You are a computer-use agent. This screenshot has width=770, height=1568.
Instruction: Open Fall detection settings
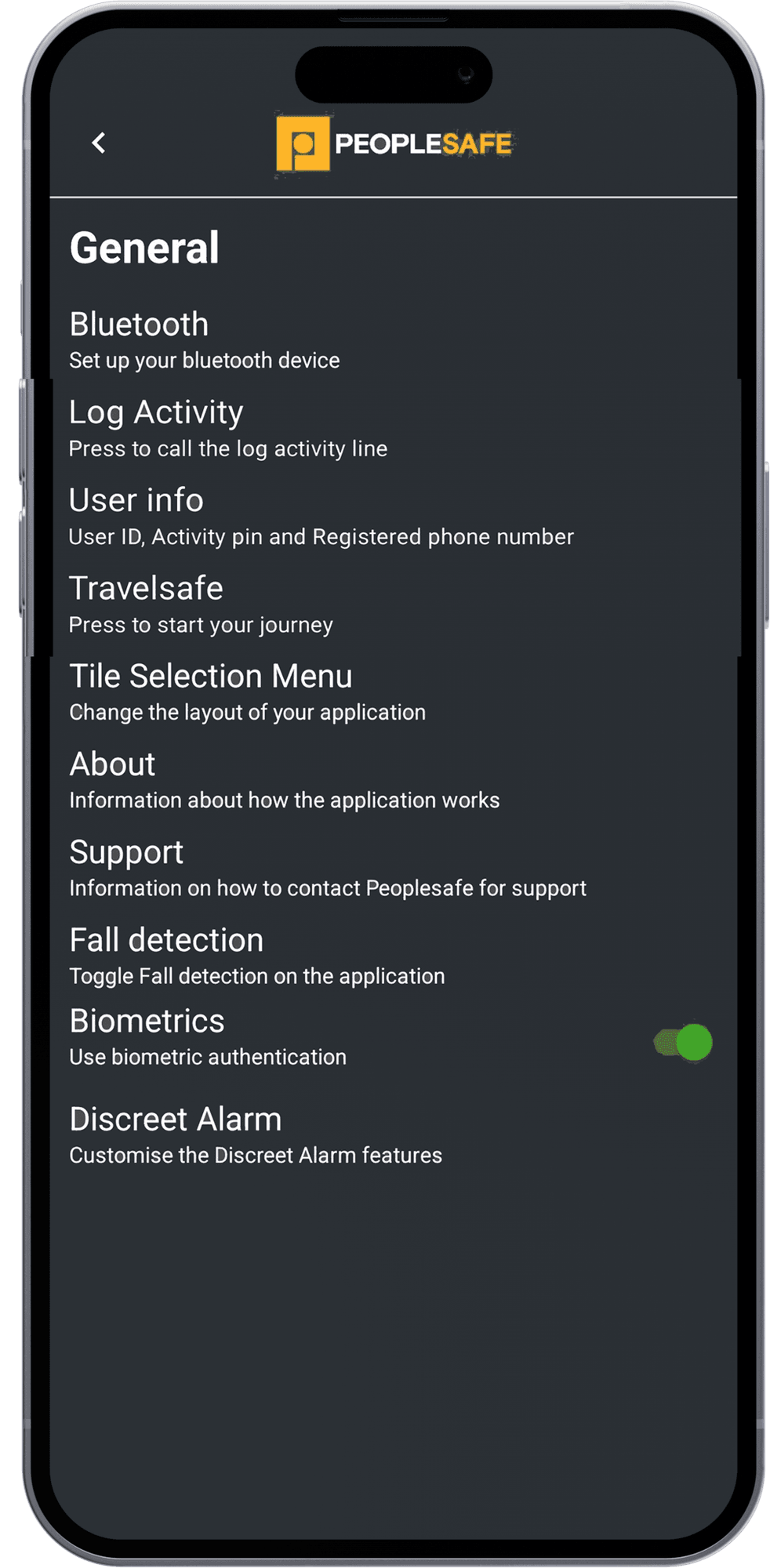click(256, 955)
